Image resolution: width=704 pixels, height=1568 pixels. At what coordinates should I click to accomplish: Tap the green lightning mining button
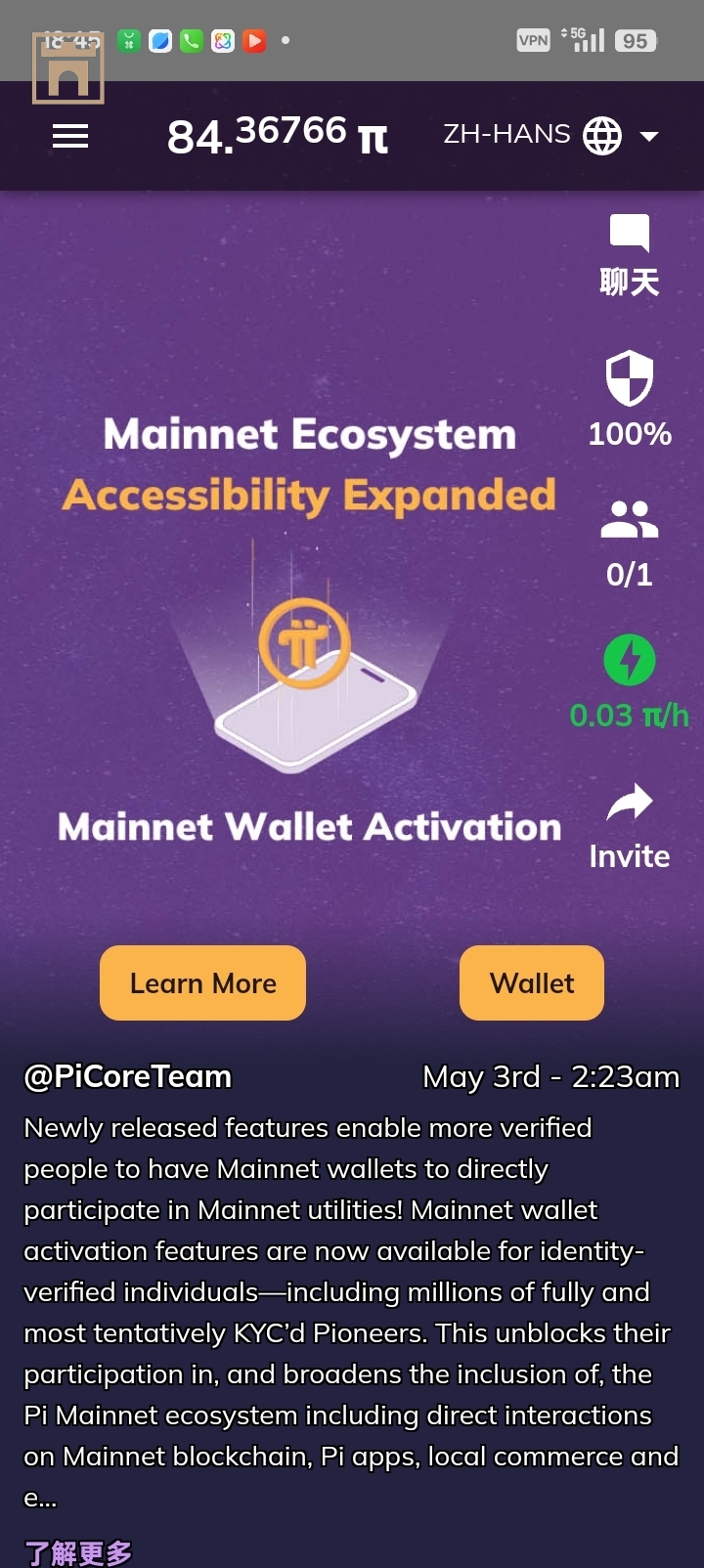[629, 661]
